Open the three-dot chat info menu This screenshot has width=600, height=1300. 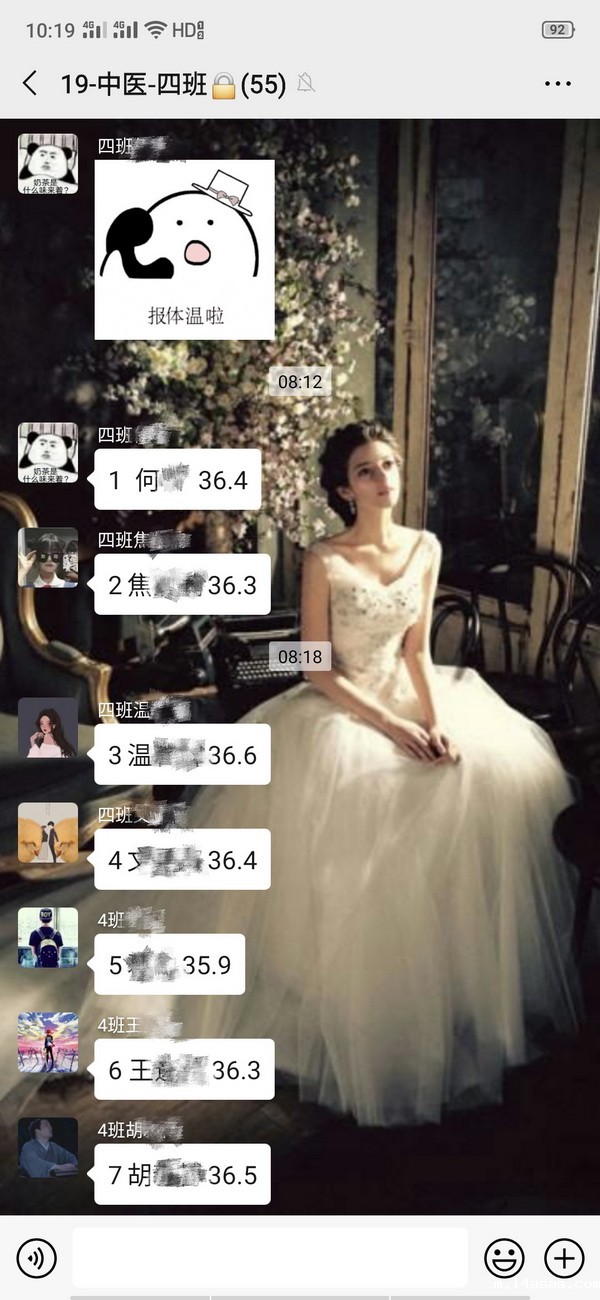tap(558, 84)
